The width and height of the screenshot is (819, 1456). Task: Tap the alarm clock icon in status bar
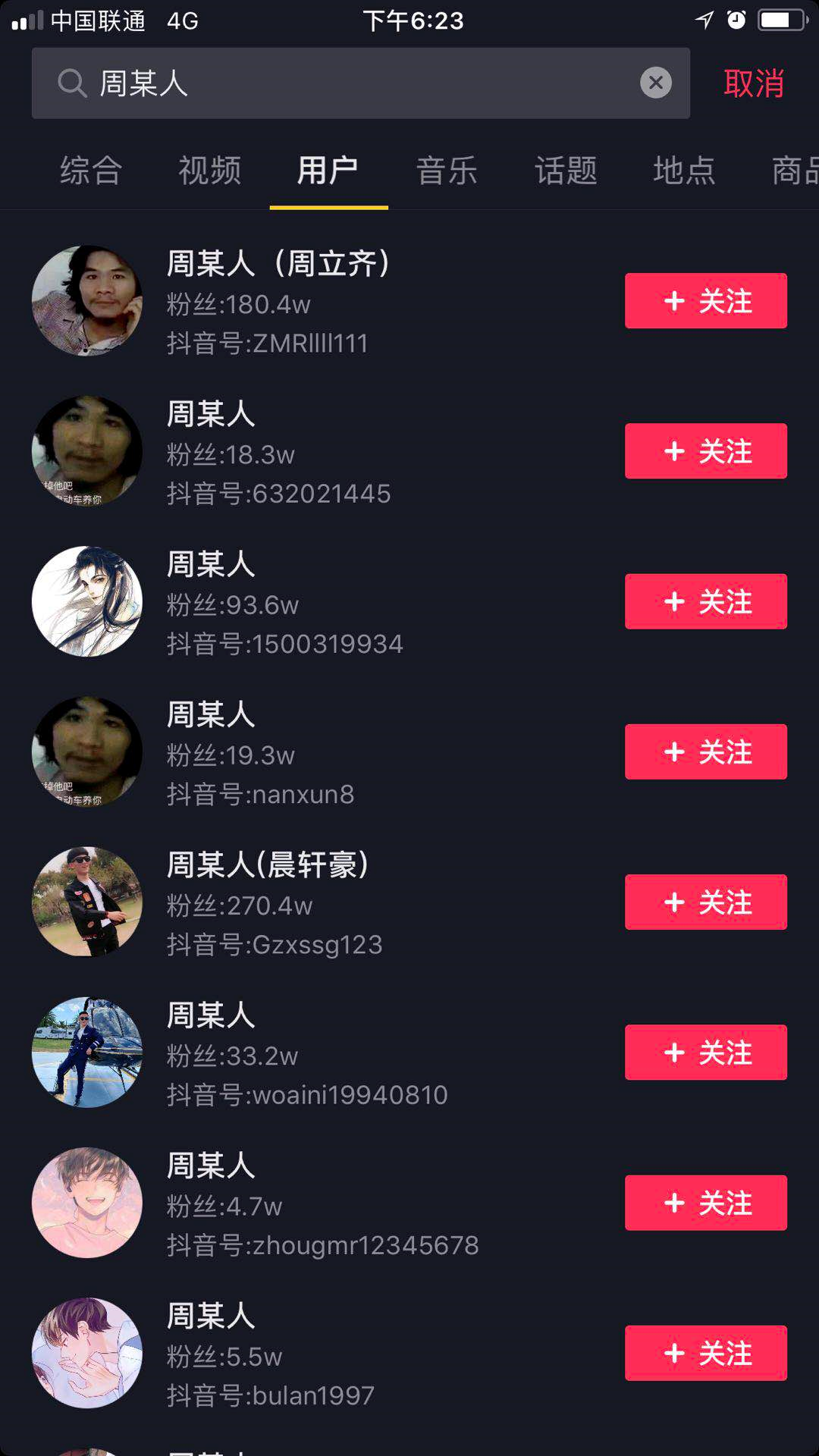click(738, 19)
